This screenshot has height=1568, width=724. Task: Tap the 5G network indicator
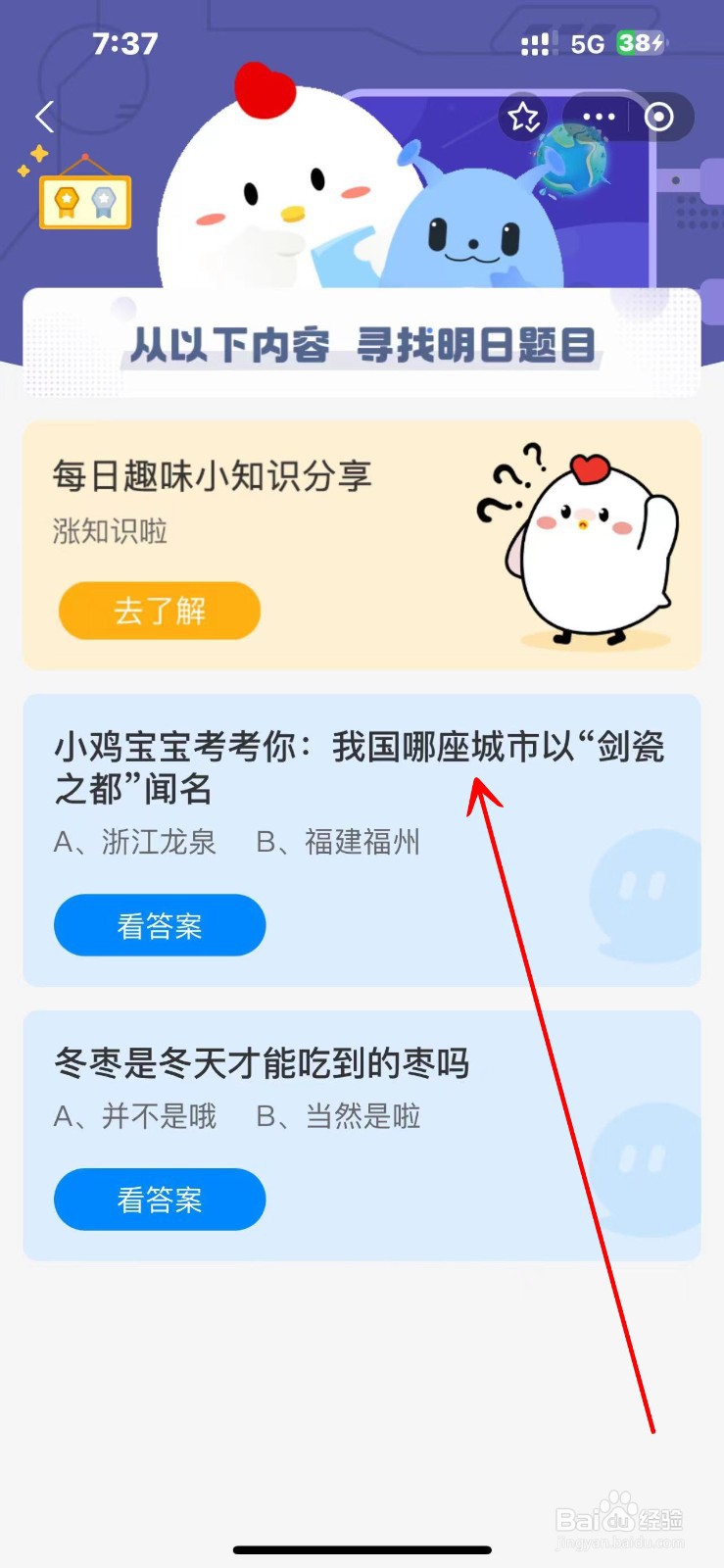click(587, 43)
